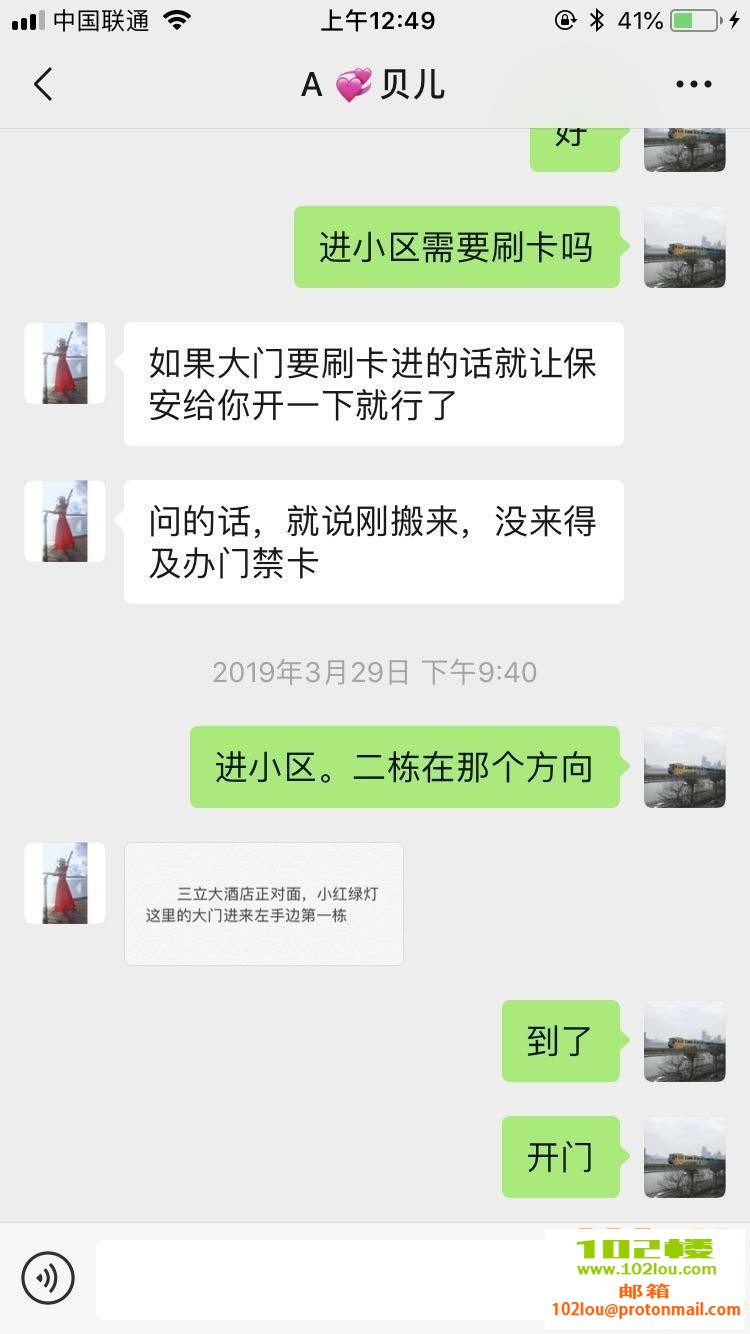
Task: Tap the chat title A 💞贝儿
Action: click(375, 84)
